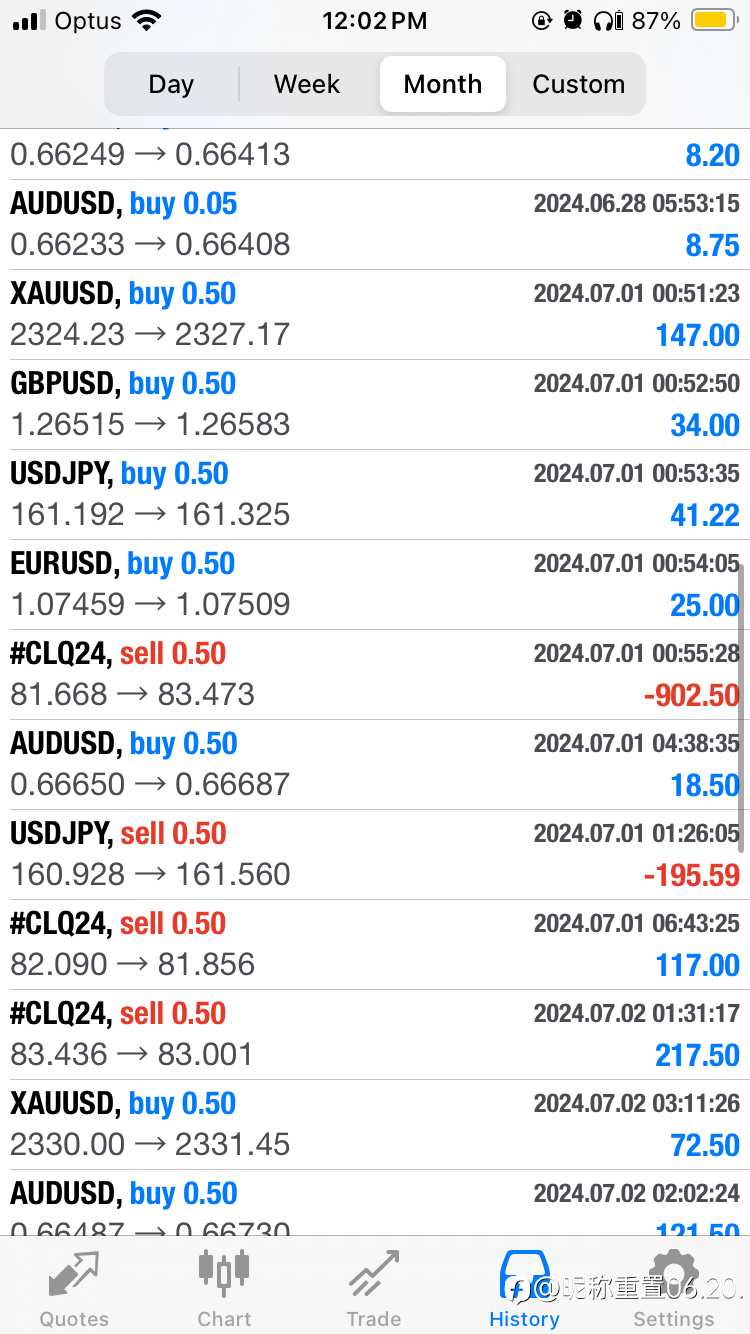The image size is (750, 1334).
Task: Open the USDJPY buy trade with 41.22 profit
Action: 375,495
